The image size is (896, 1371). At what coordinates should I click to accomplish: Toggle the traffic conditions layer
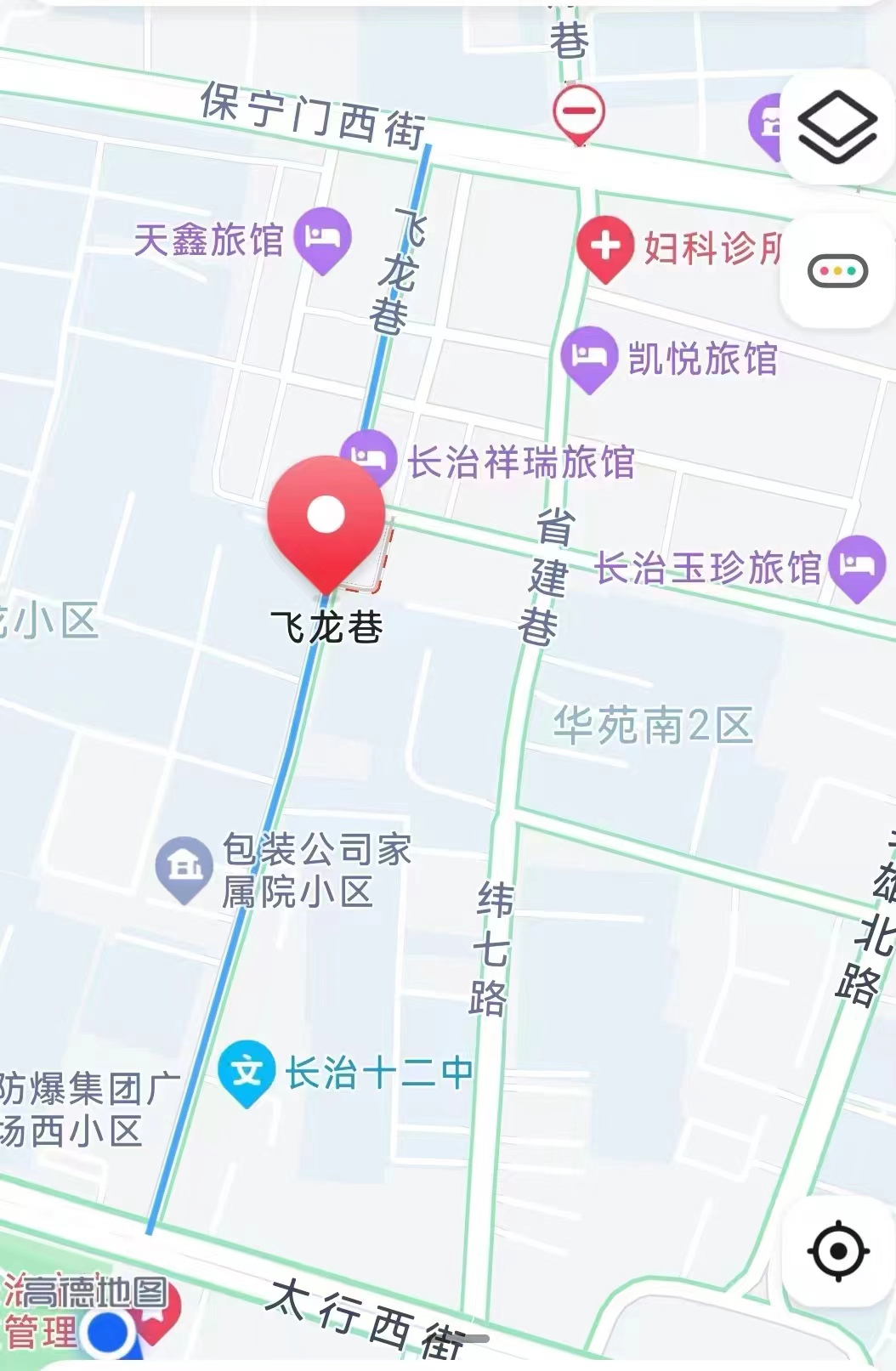[x=837, y=272]
